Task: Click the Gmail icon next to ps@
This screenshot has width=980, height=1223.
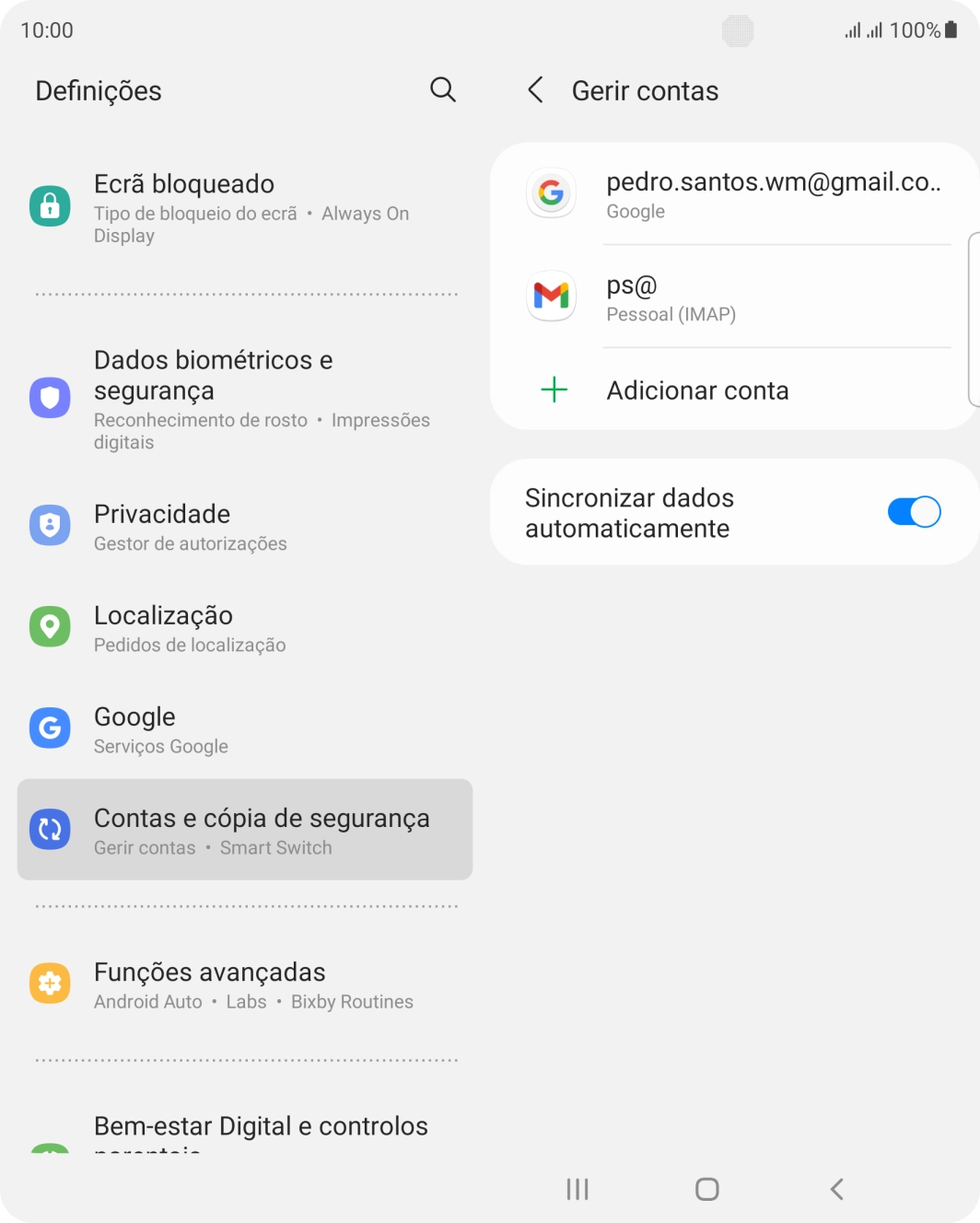Action: [x=551, y=297]
